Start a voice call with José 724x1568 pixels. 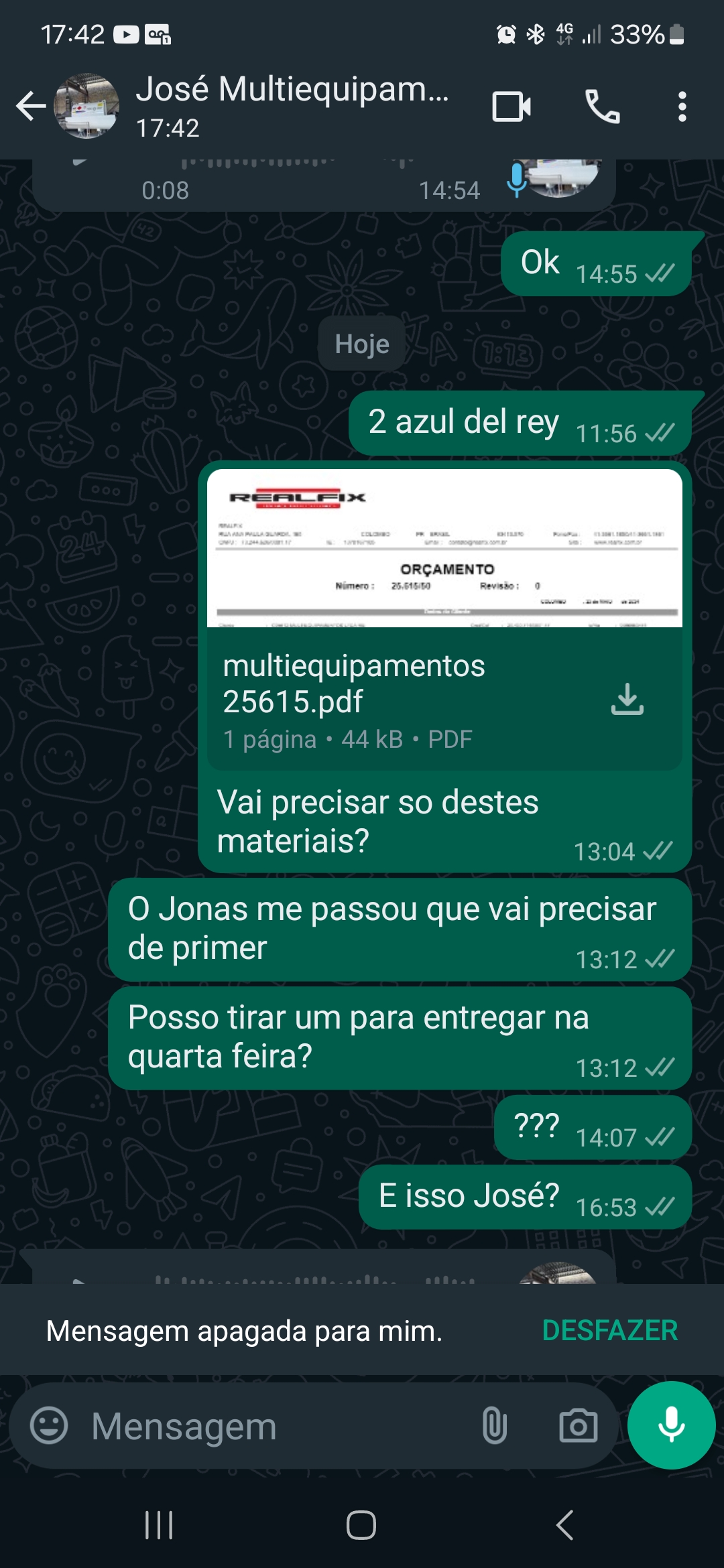point(602,107)
